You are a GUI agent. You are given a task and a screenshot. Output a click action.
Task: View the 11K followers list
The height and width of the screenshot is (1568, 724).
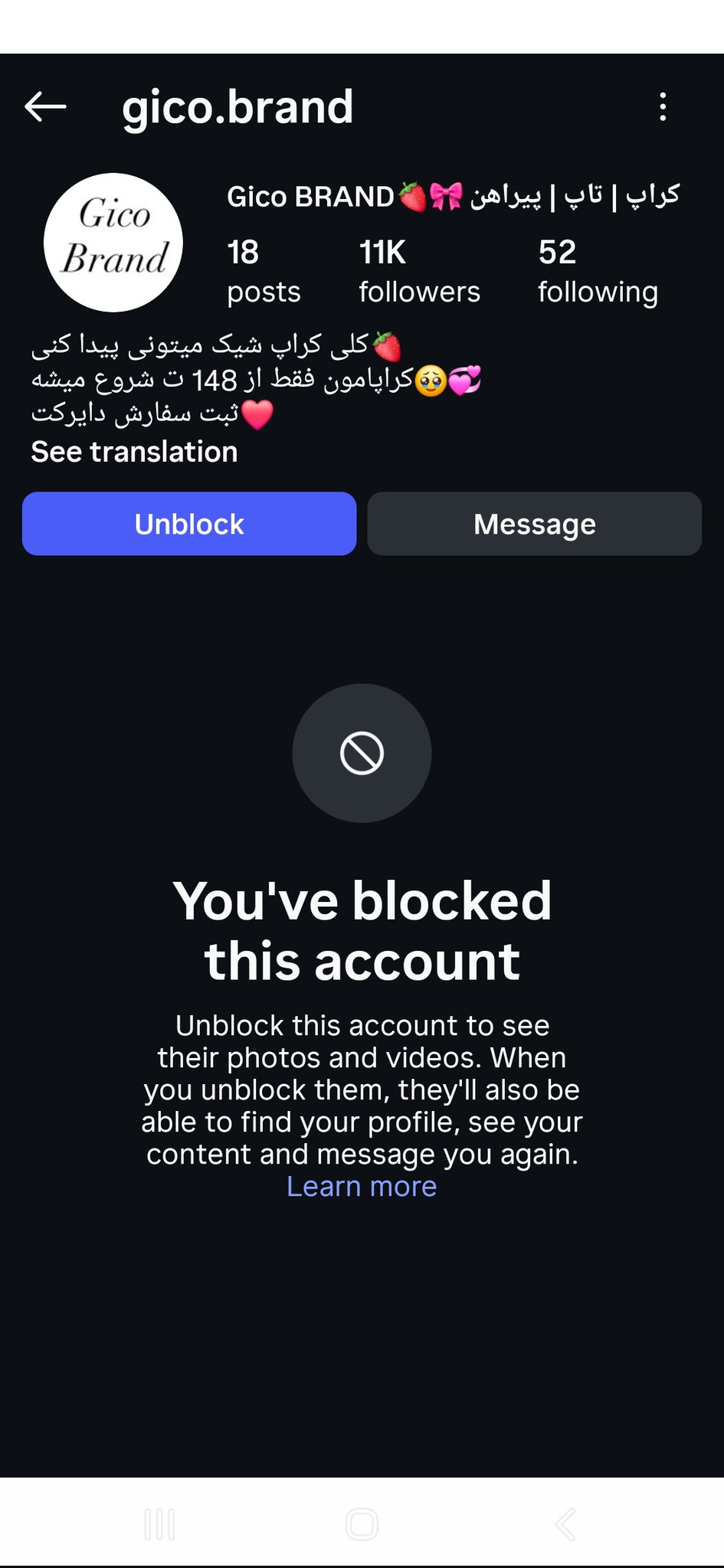(419, 272)
